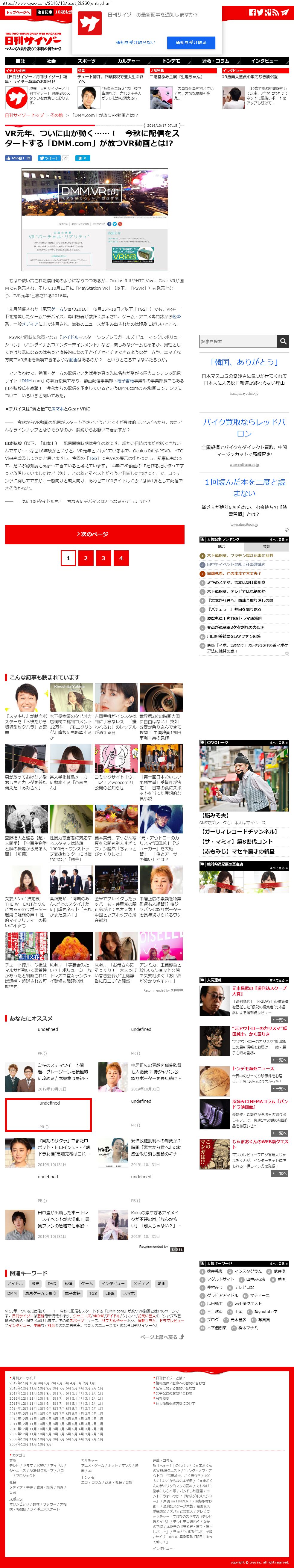Jump to article page 3
Screen dimensions: 294x1568
pos(103,558)
